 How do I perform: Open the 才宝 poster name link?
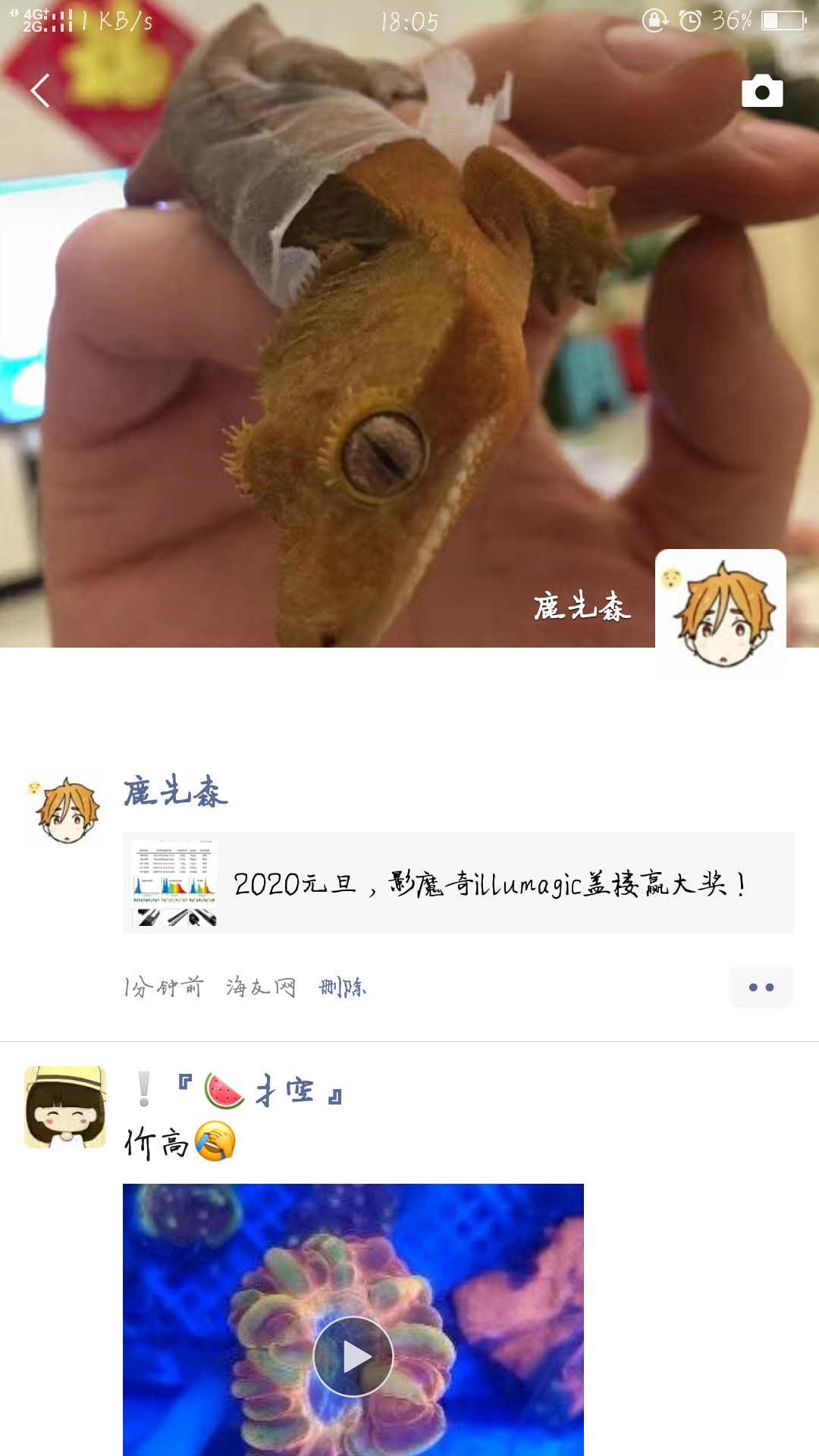[262, 1091]
